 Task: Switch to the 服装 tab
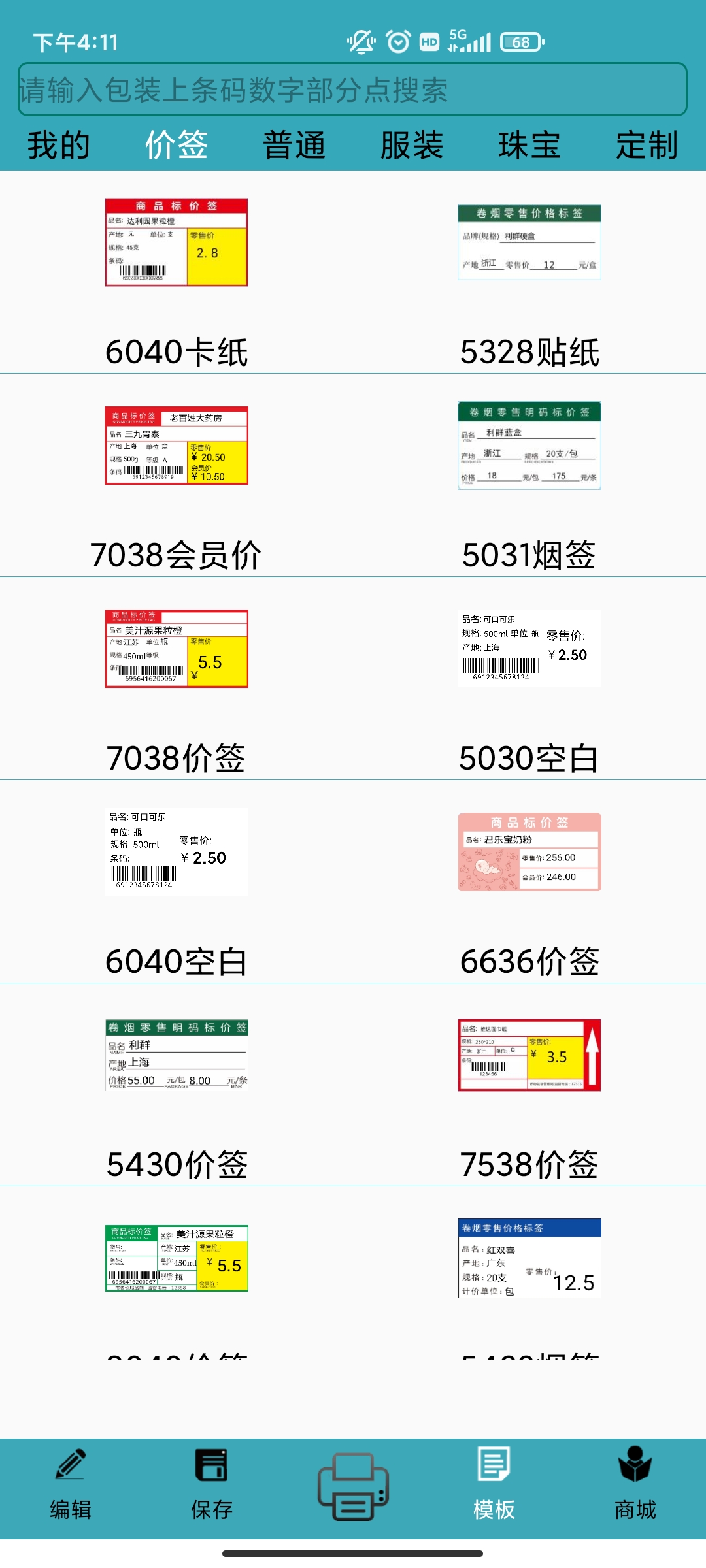tap(412, 145)
